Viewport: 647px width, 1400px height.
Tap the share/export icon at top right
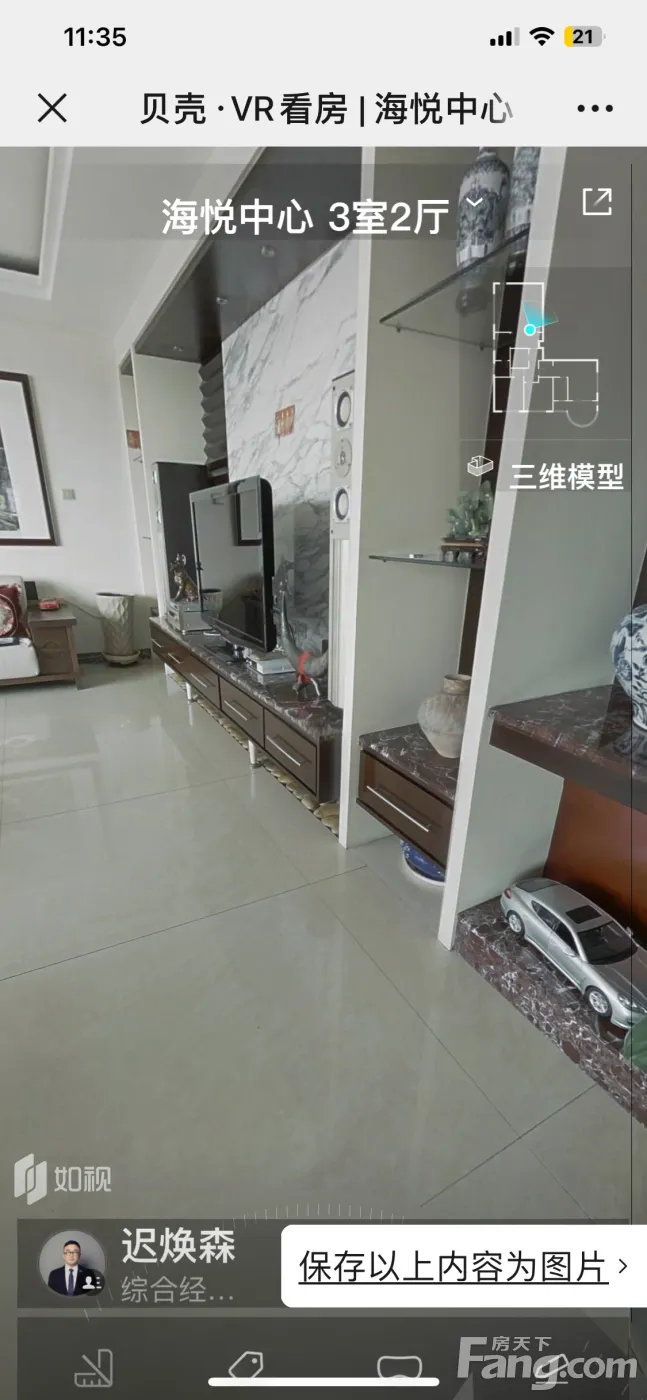597,201
